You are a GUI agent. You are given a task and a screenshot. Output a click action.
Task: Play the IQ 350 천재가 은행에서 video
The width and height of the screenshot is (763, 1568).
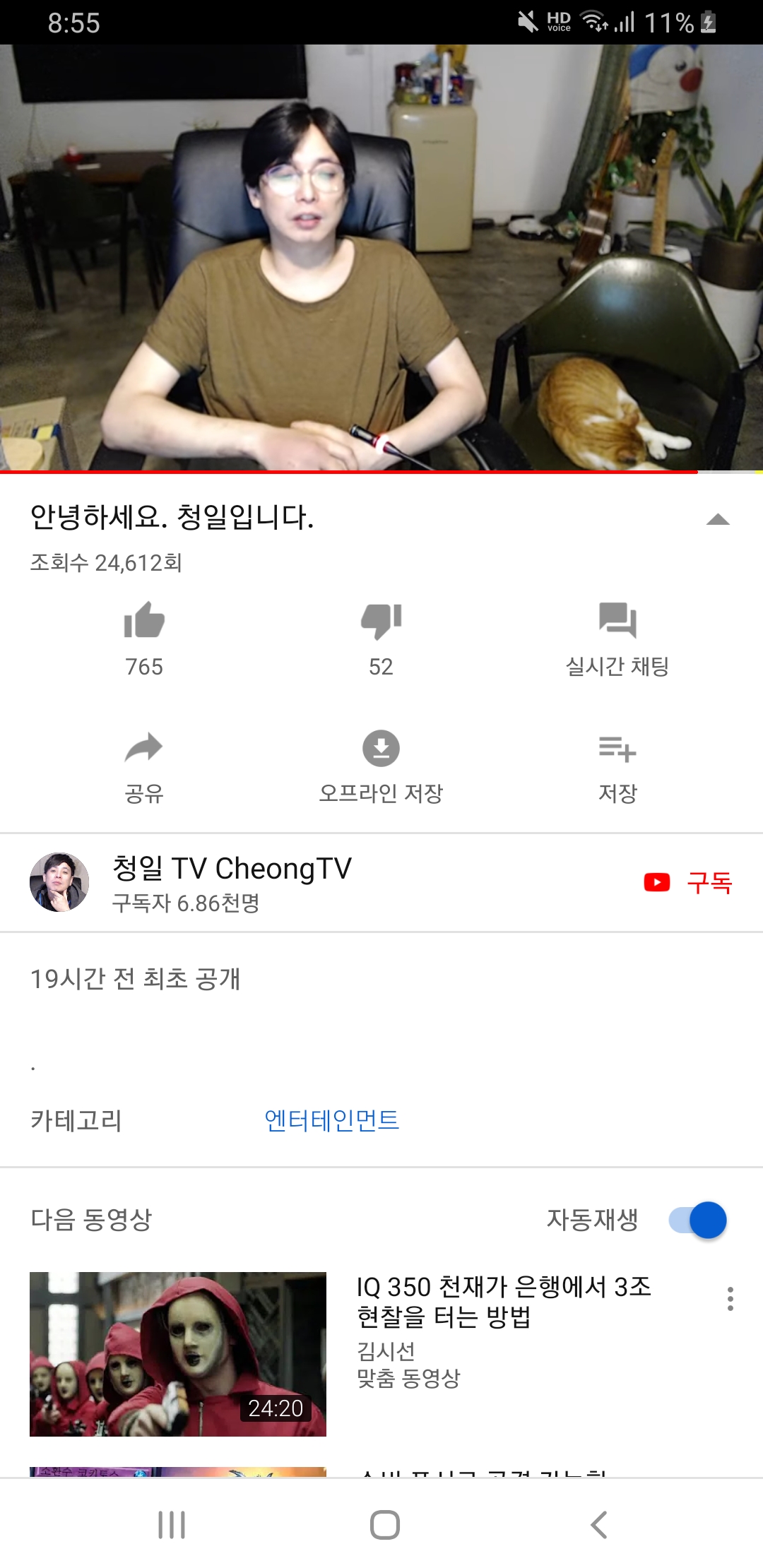tap(178, 1354)
